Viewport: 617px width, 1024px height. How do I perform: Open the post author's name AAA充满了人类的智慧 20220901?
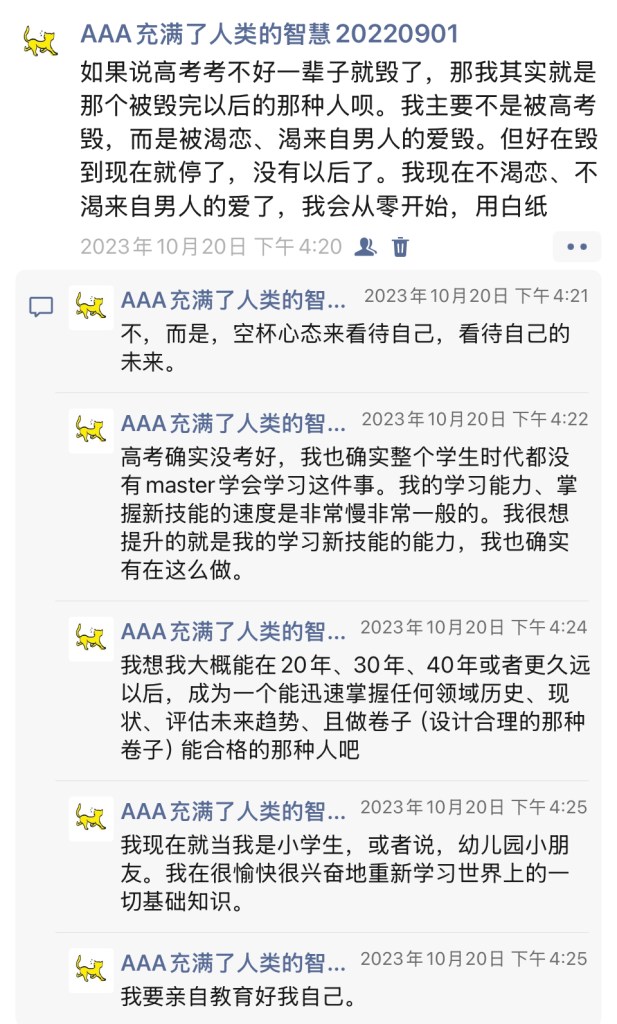click(x=269, y=35)
